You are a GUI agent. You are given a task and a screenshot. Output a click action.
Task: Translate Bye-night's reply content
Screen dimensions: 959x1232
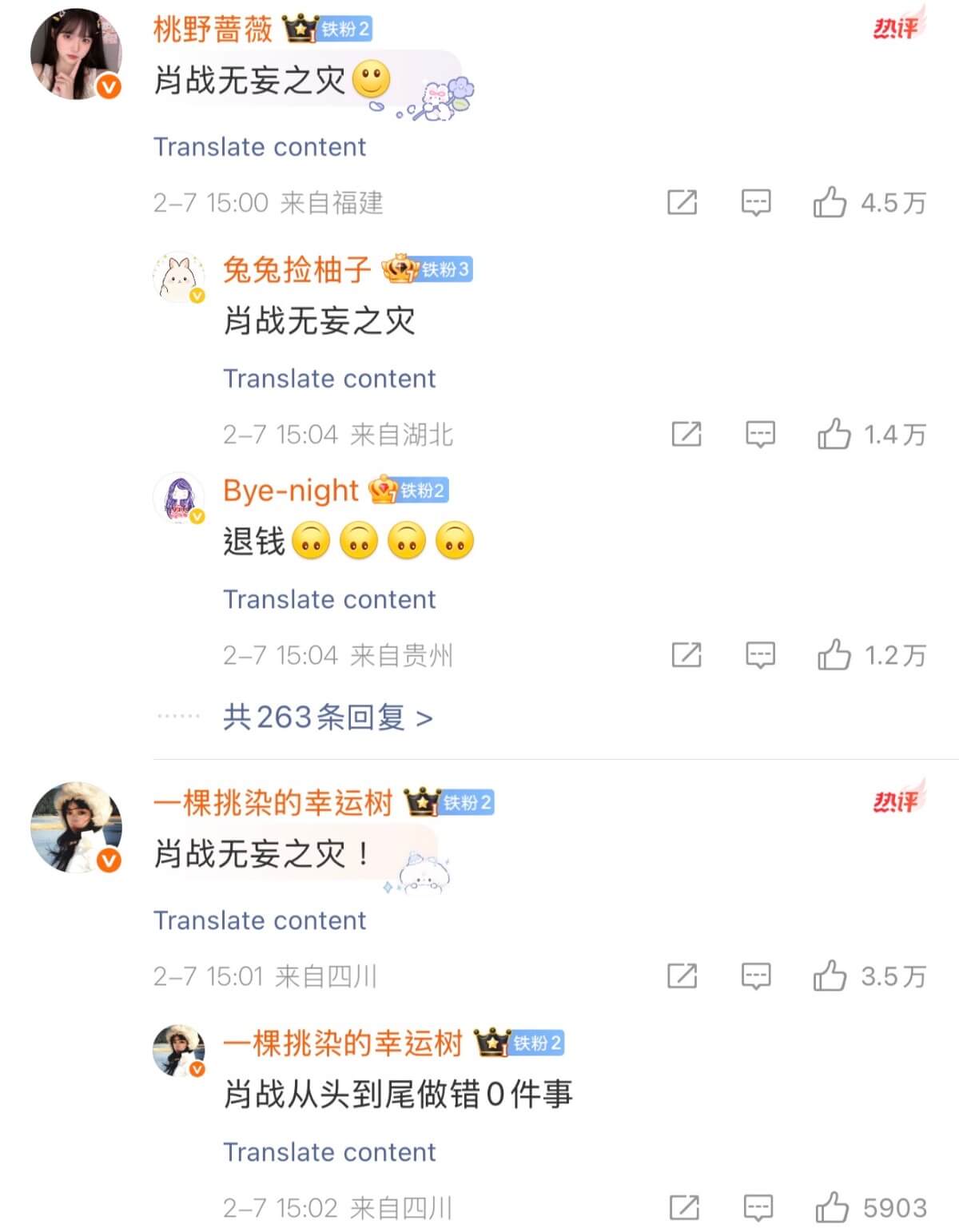(x=329, y=599)
